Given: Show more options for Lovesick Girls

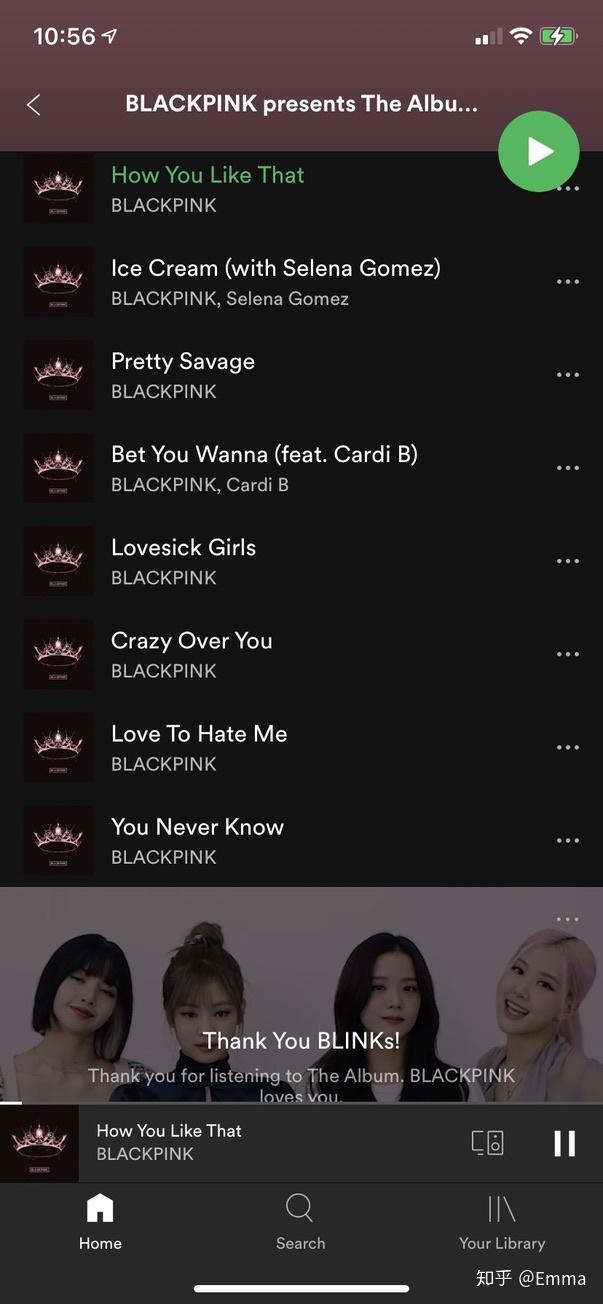Looking at the screenshot, I should click(x=567, y=561).
